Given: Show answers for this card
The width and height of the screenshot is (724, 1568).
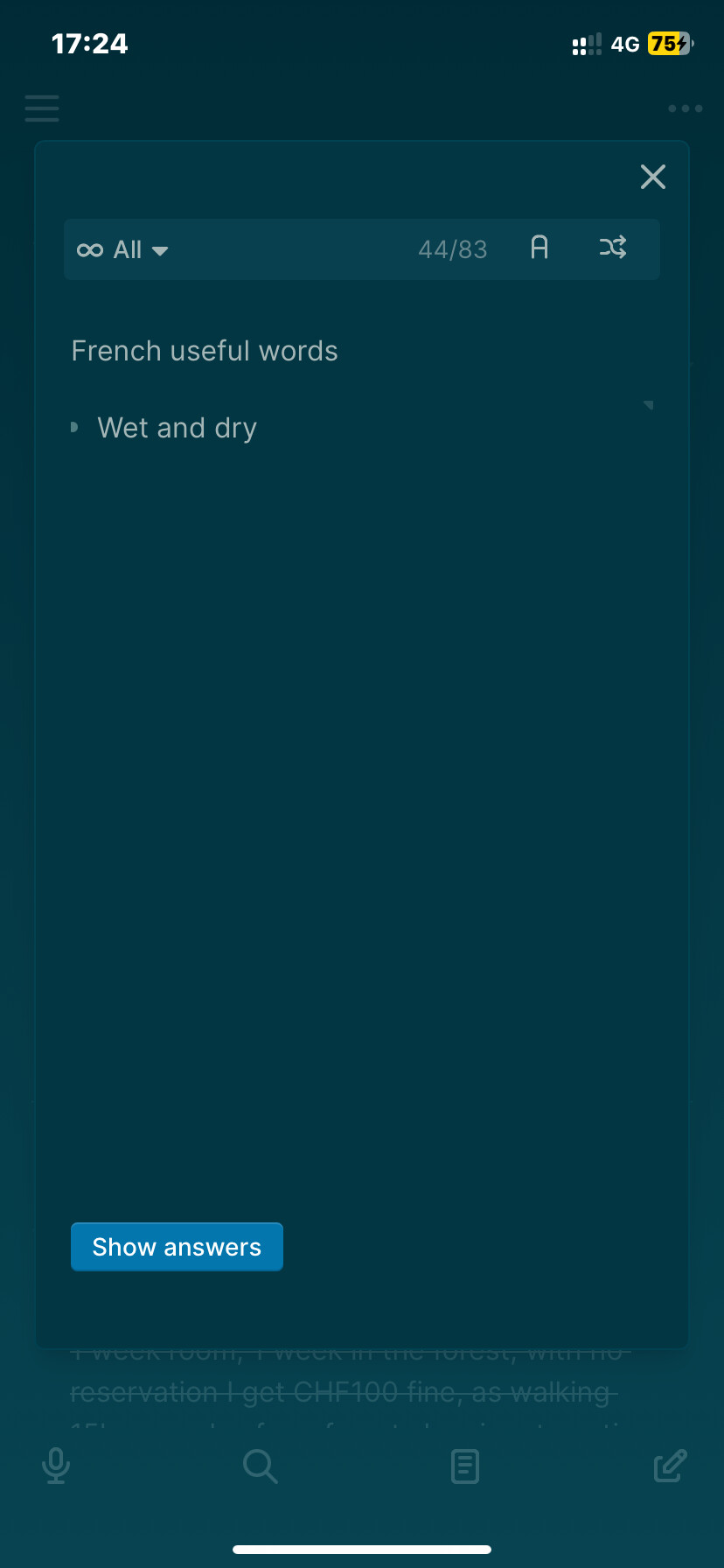Looking at the screenshot, I should click(x=177, y=1247).
